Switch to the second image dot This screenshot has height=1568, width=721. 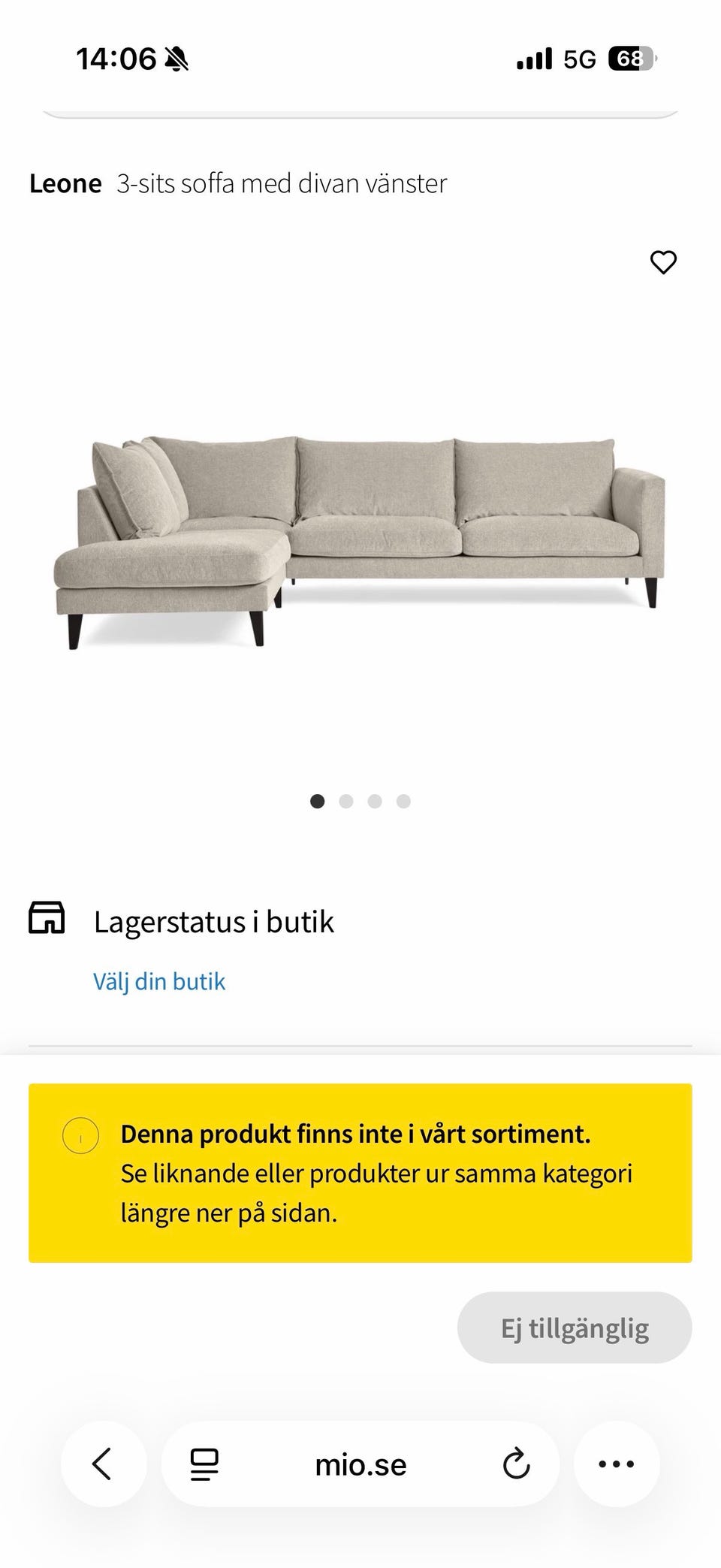pos(346,801)
